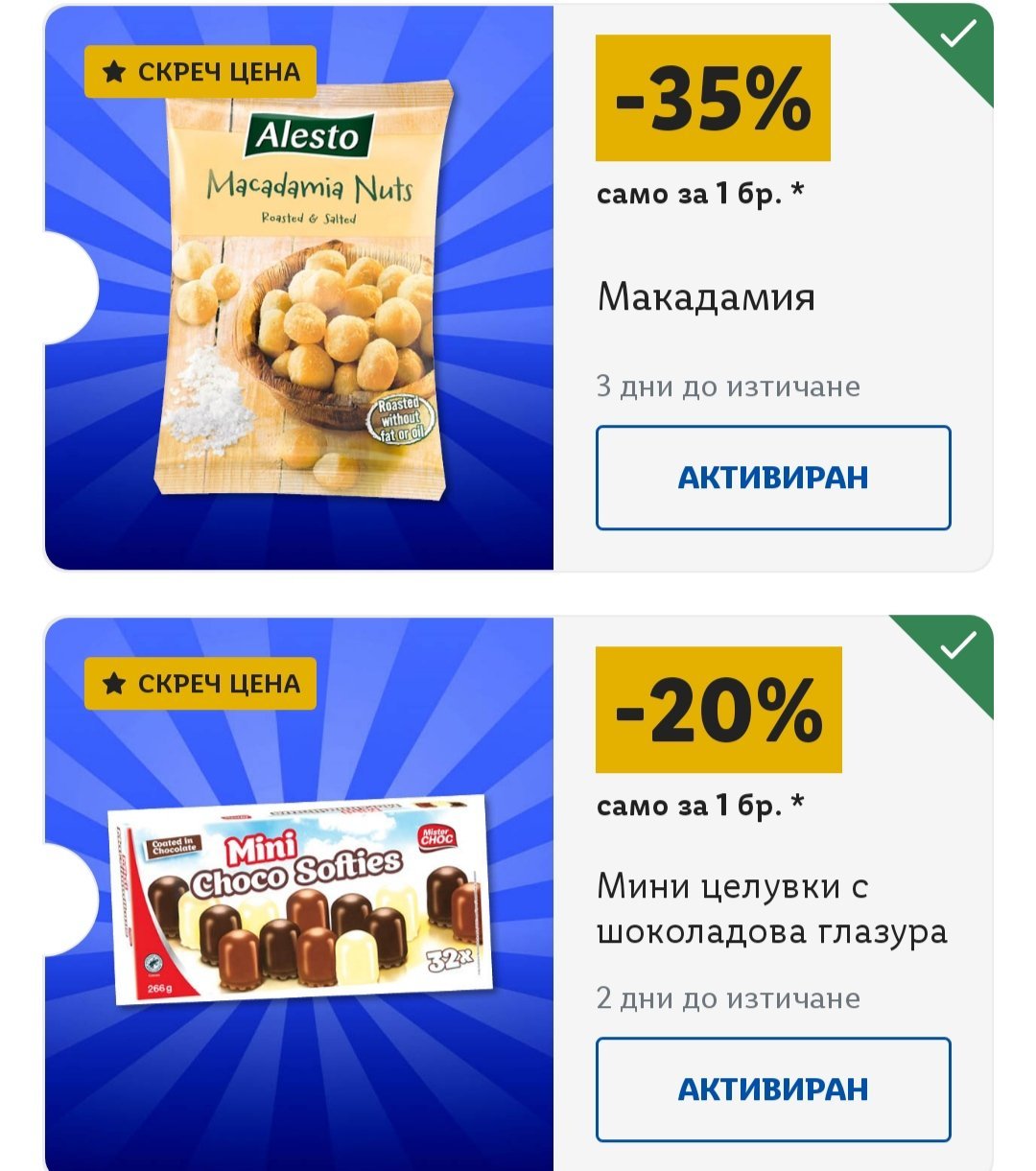This screenshot has width=1036, height=1171.
Task: Tap АКТИВИРАН button on Мини целувки coupon
Action: [772, 1089]
